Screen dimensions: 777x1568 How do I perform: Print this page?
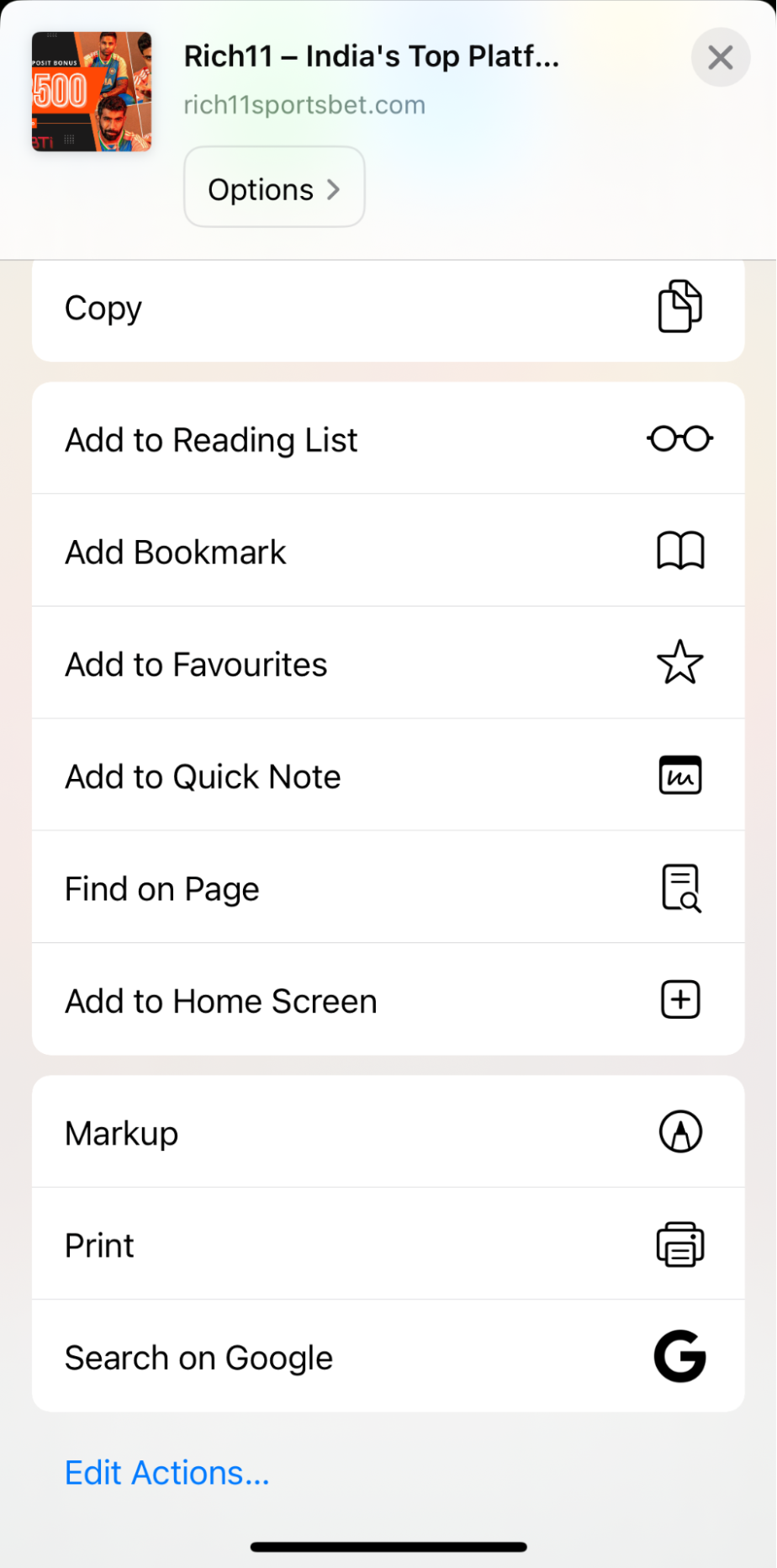tap(388, 1245)
